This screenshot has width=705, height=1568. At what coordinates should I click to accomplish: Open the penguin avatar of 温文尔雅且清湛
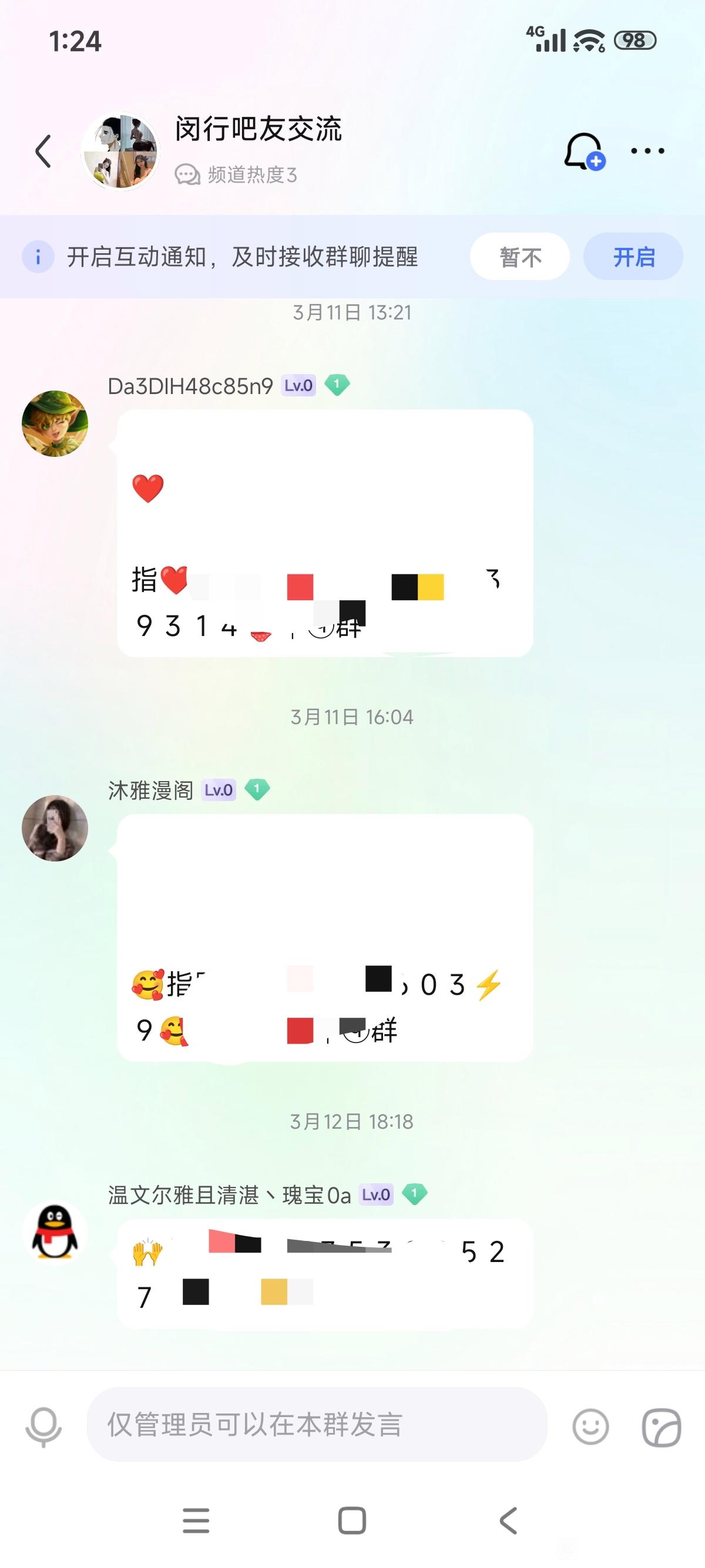tap(55, 1232)
